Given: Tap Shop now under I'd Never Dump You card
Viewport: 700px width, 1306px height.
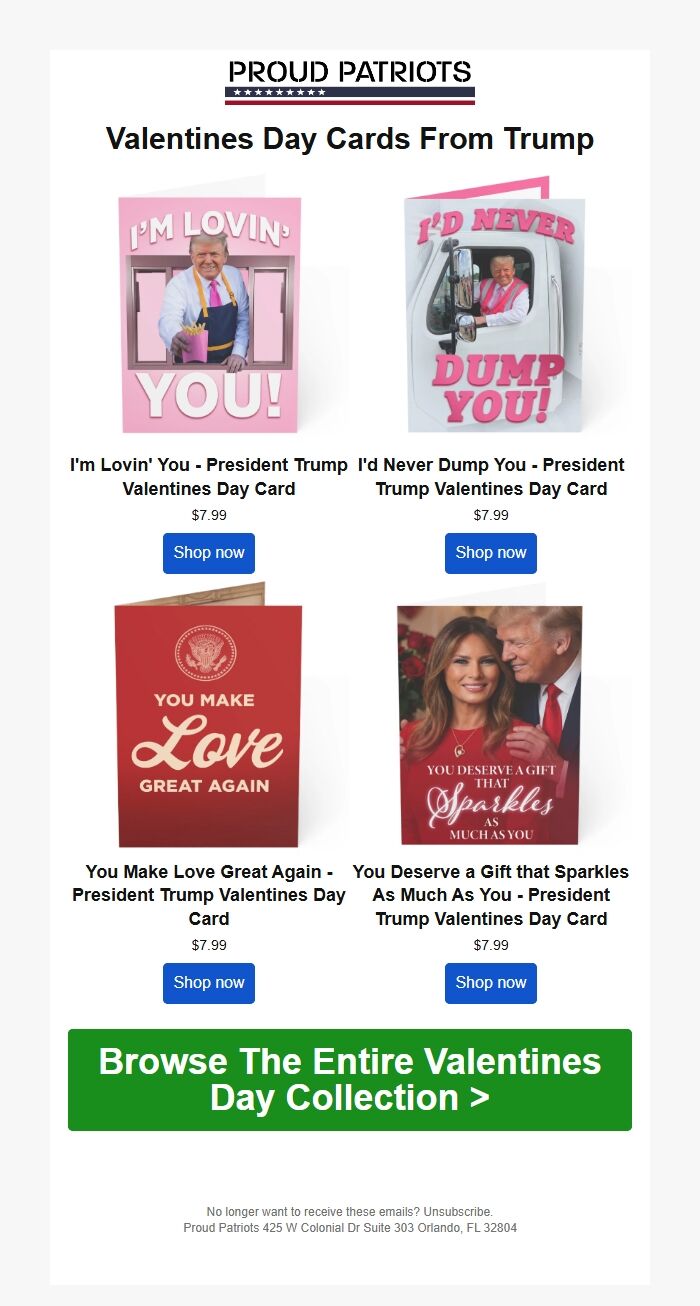Looking at the screenshot, I should [x=491, y=553].
